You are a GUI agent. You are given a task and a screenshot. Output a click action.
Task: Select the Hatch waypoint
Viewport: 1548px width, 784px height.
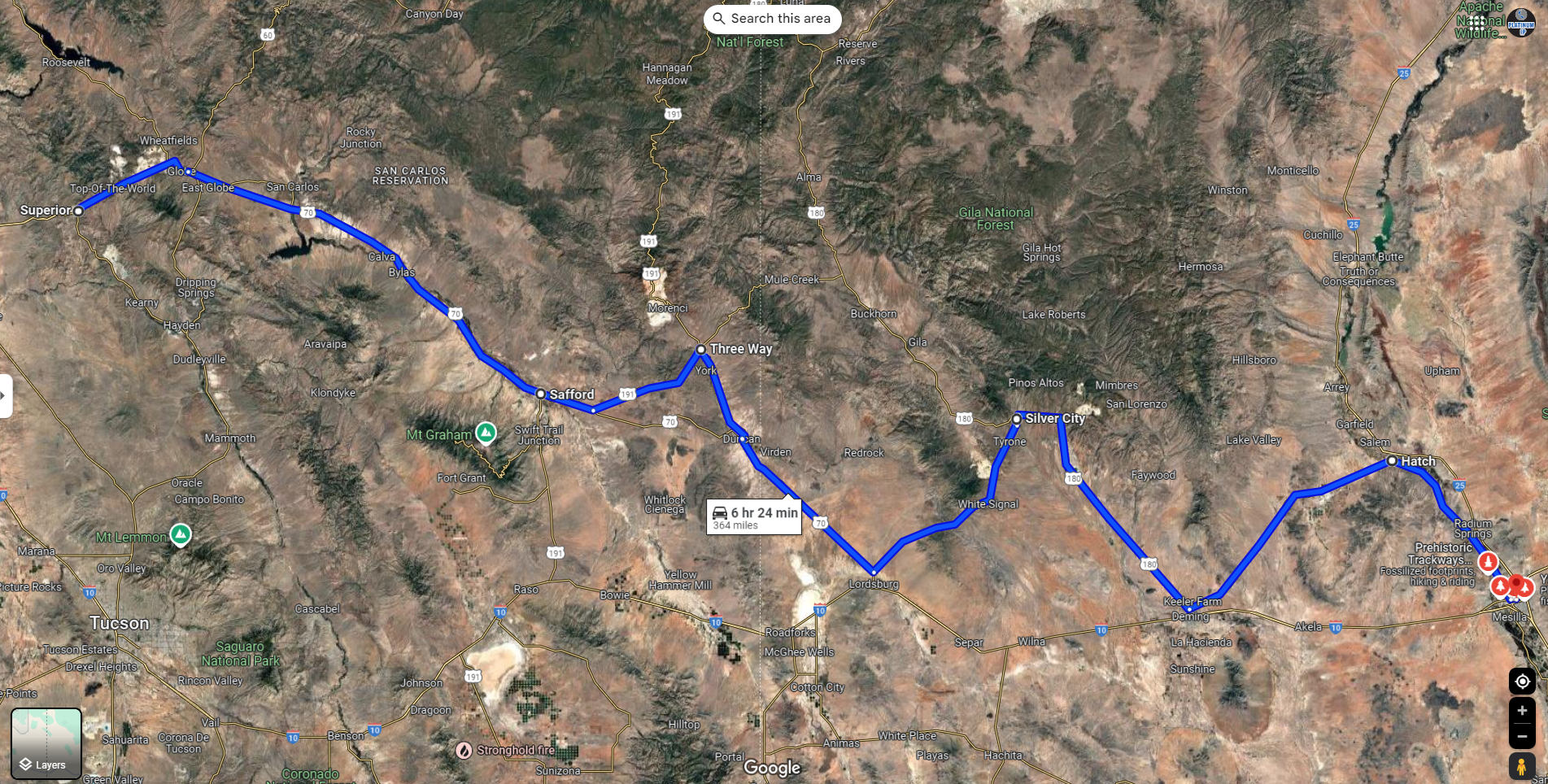click(1392, 461)
